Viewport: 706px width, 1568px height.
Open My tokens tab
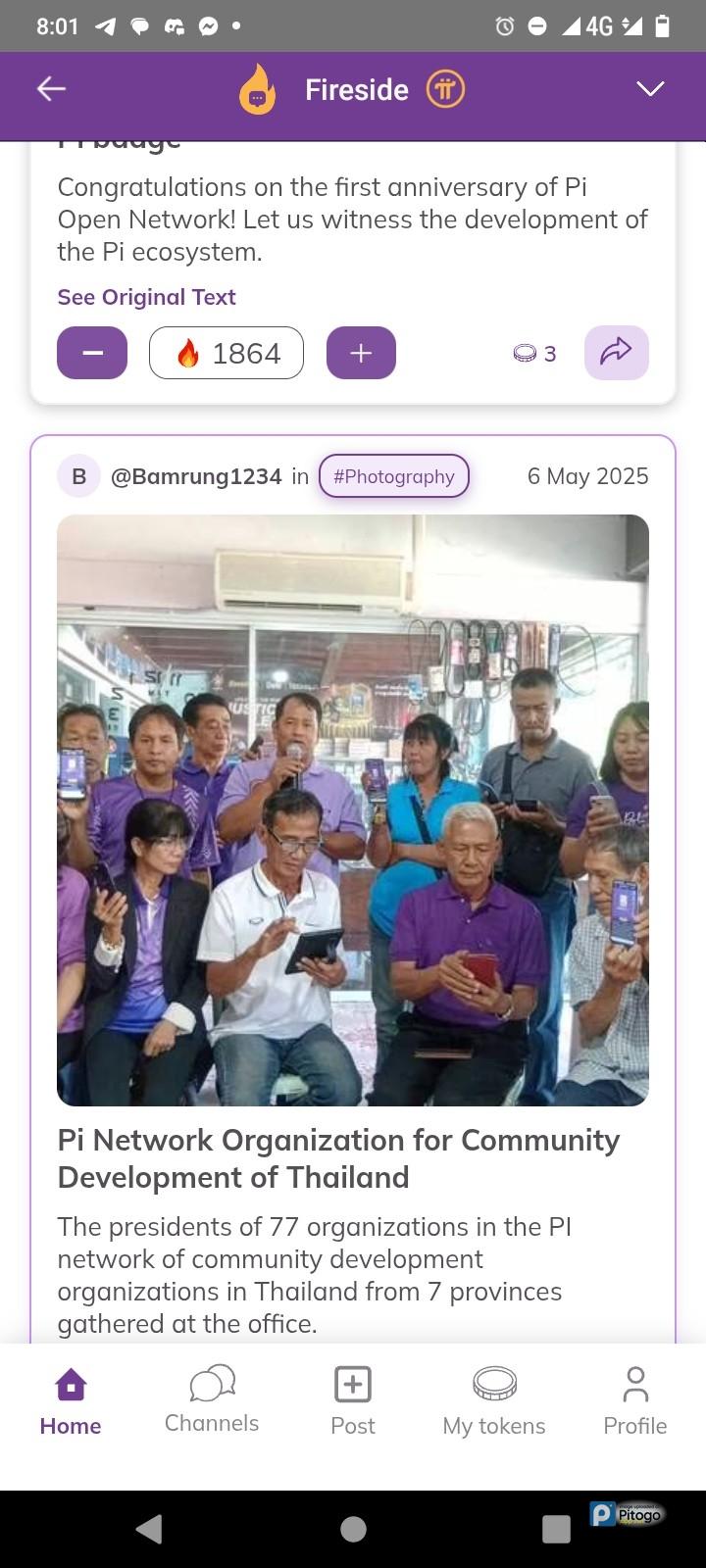tap(494, 1399)
